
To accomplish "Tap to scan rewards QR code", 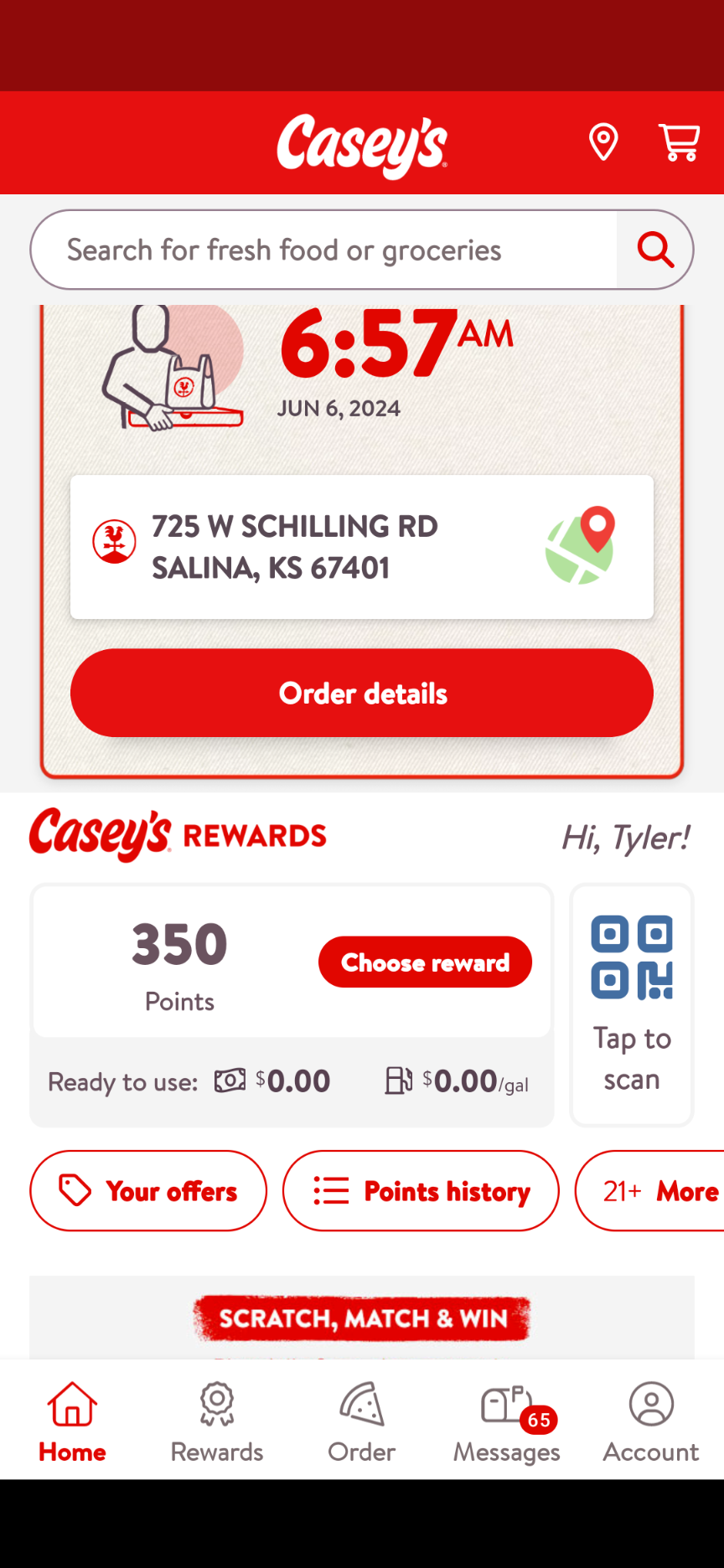I will pos(632,1004).
